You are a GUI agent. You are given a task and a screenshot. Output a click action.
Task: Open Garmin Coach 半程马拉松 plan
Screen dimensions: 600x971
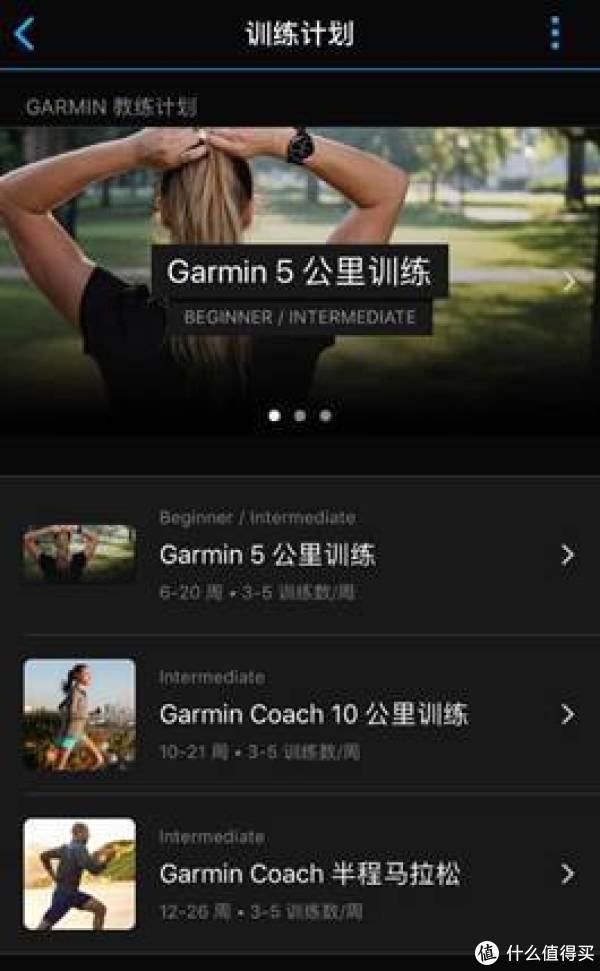point(300,874)
